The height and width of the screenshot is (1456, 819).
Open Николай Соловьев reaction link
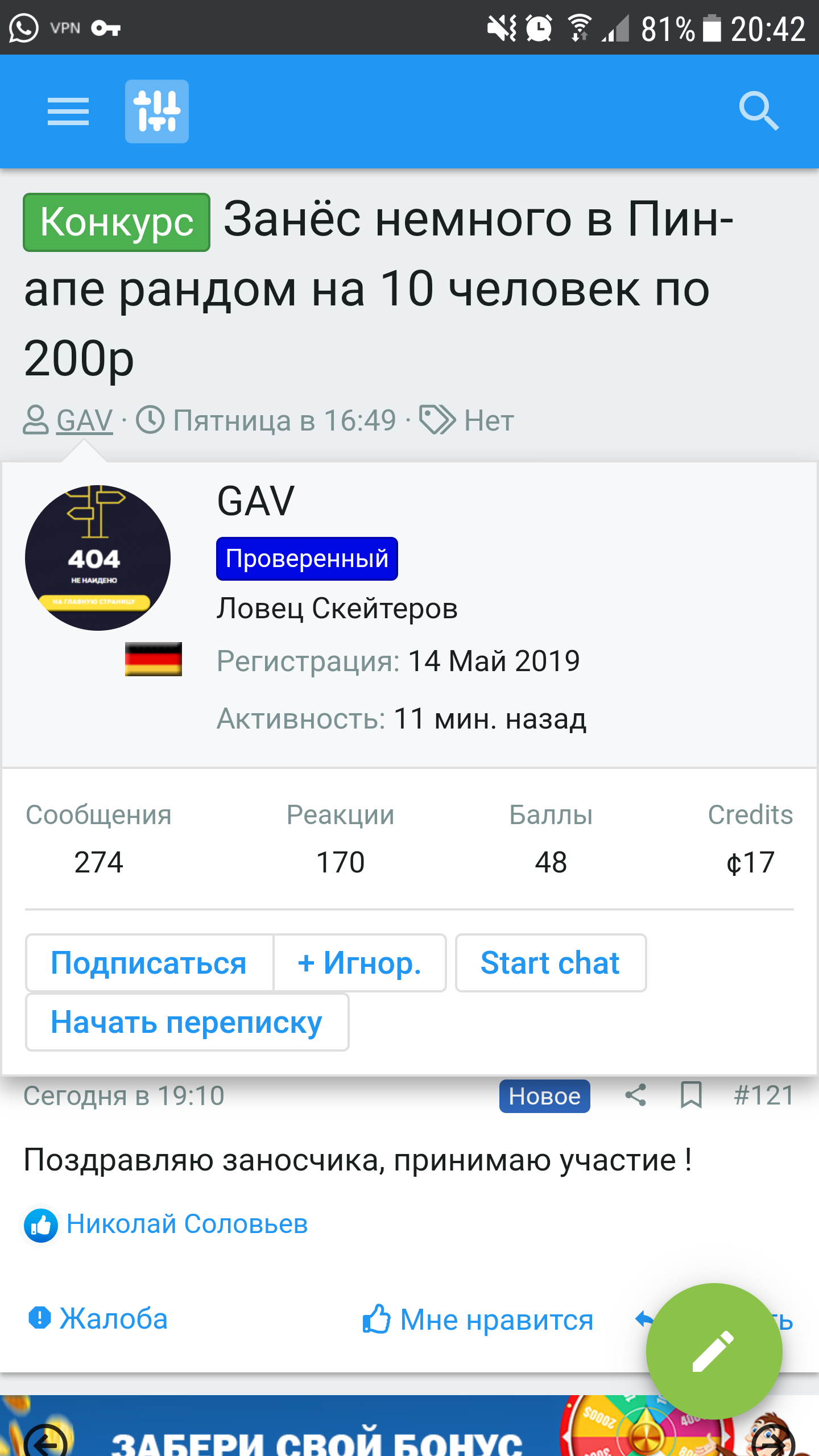point(187,1223)
